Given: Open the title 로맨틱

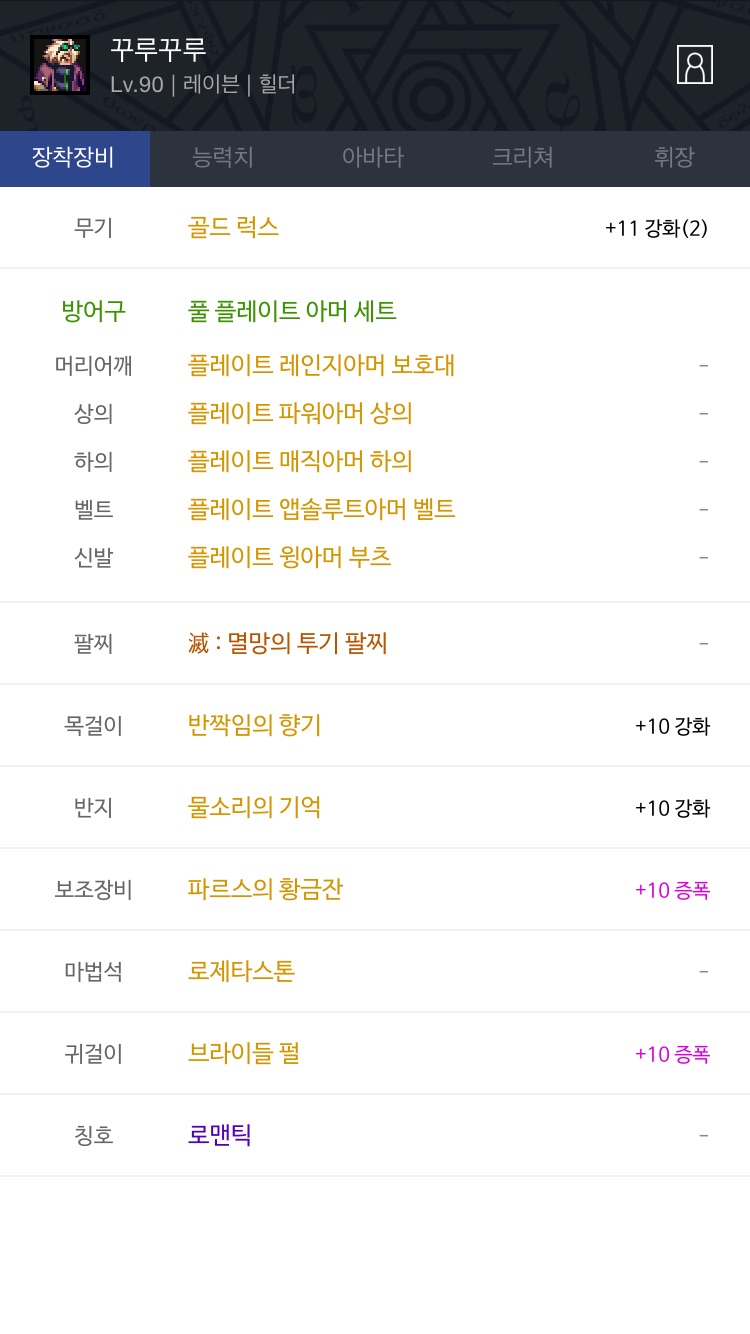Looking at the screenshot, I should (x=220, y=1135).
